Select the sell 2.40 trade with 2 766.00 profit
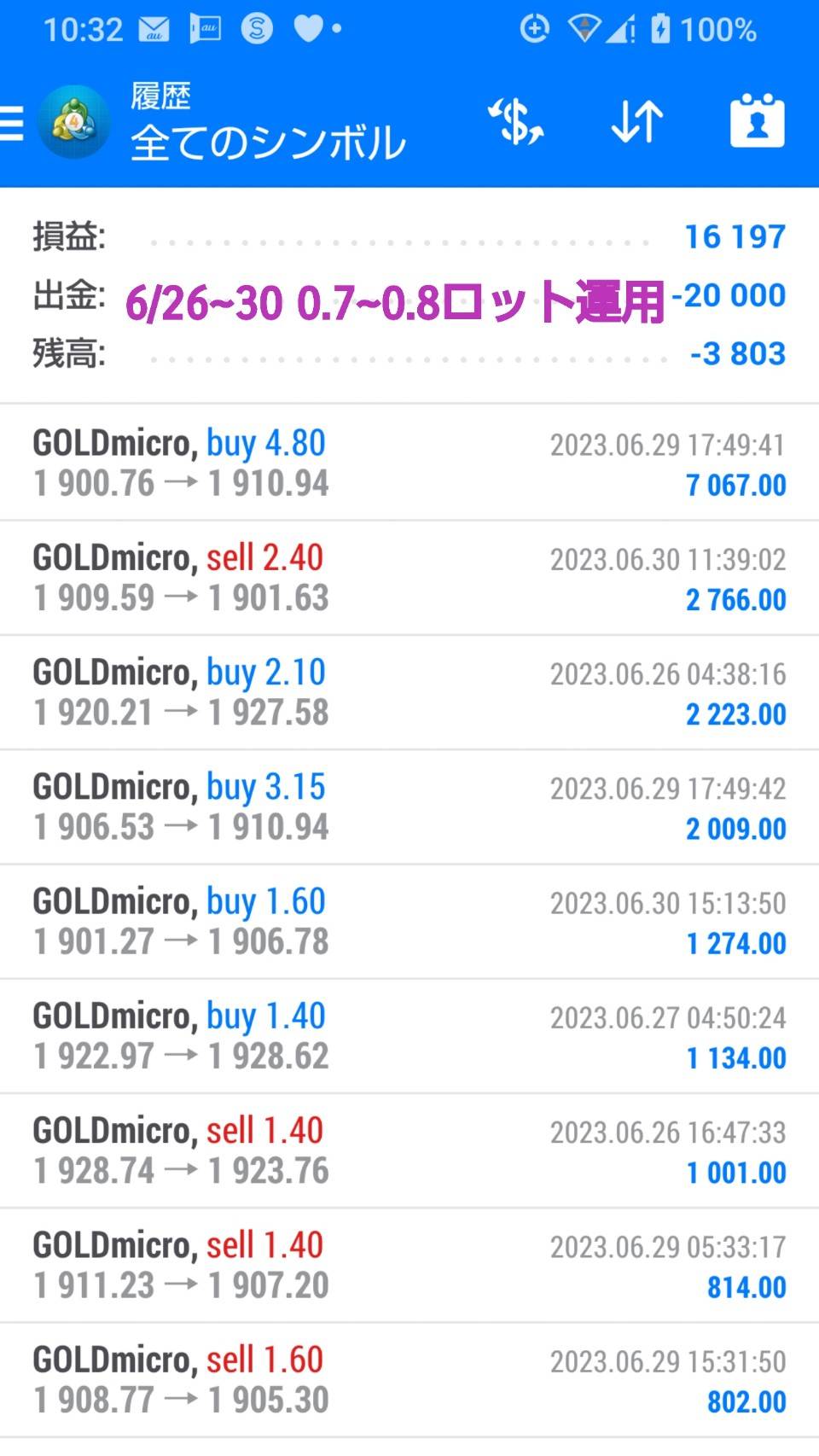The image size is (819, 1456). pos(409,578)
